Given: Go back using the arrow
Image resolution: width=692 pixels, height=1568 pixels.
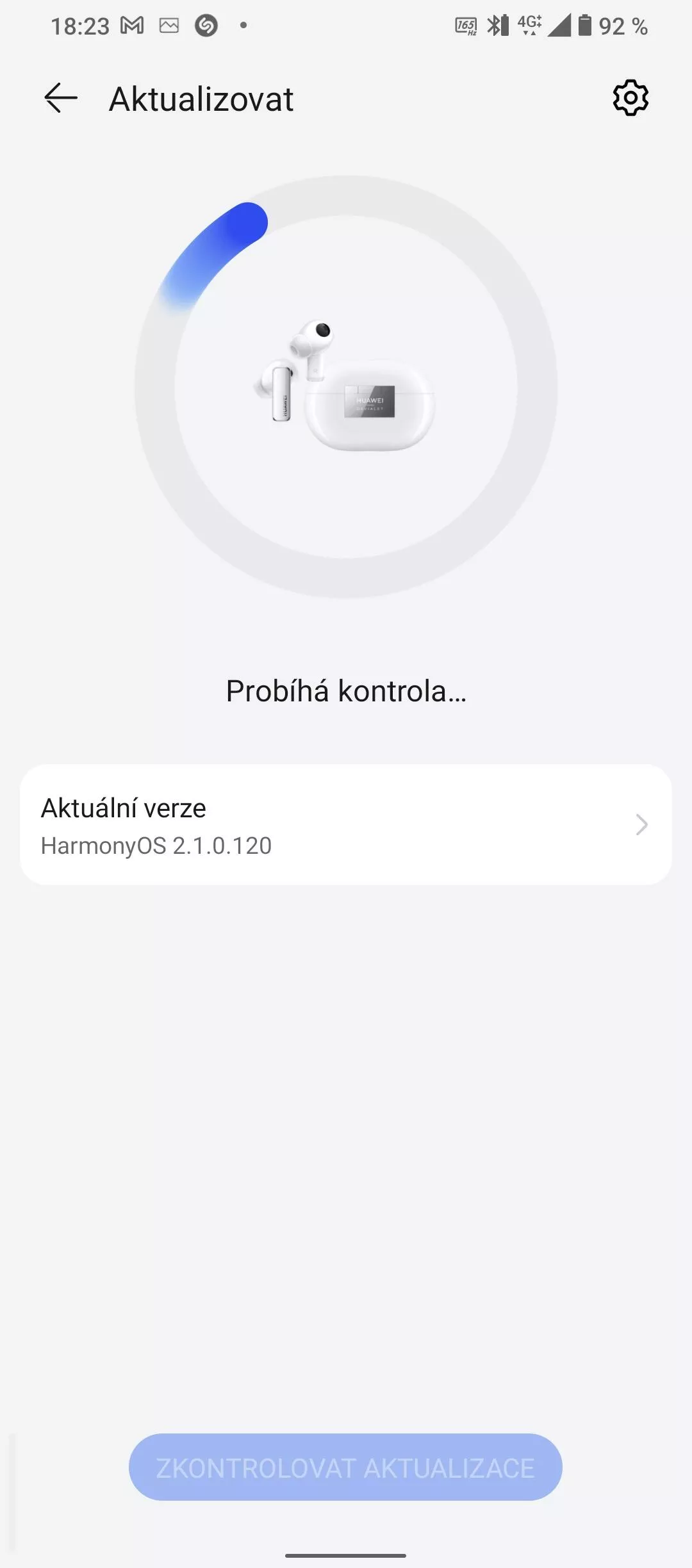Looking at the screenshot, I should (61, 98).
